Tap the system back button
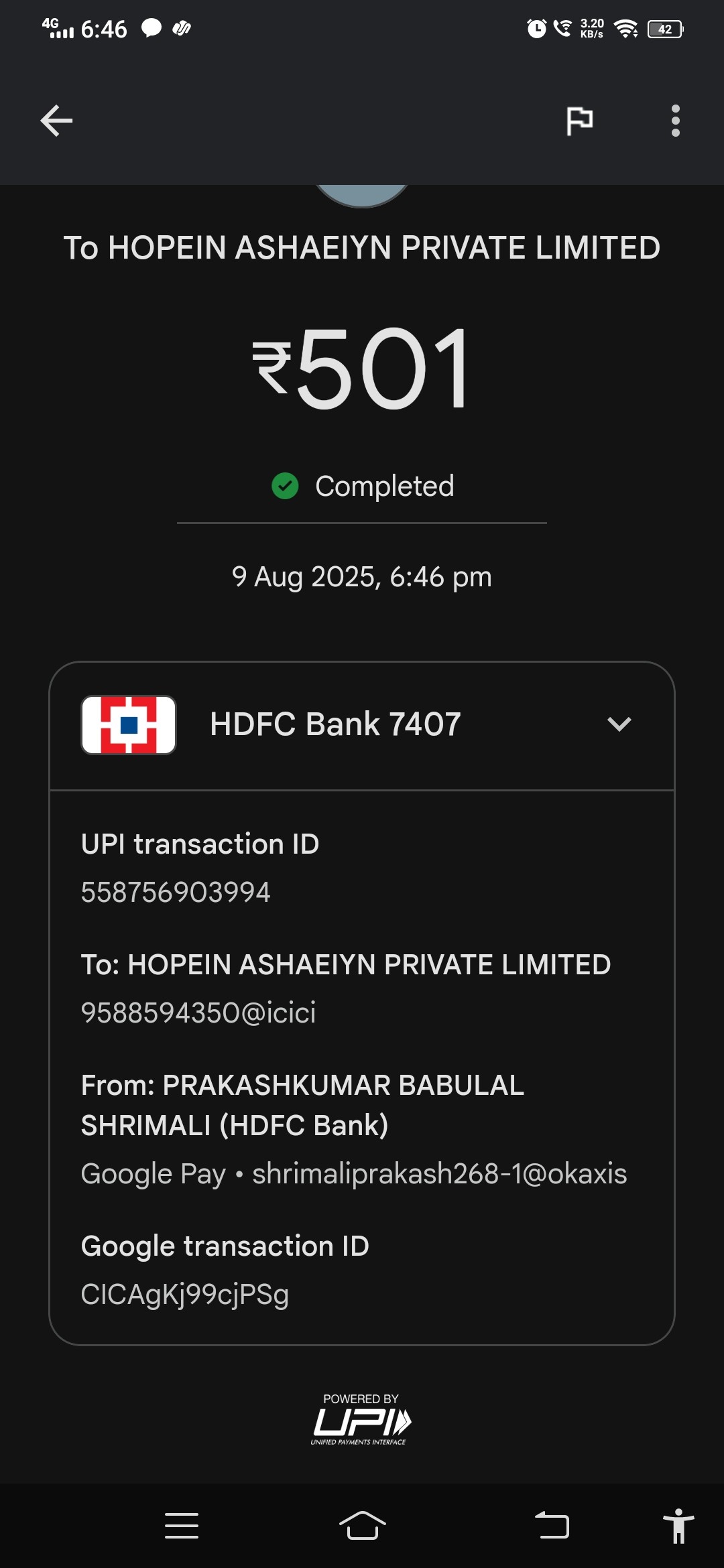 tap(552, 1526)
